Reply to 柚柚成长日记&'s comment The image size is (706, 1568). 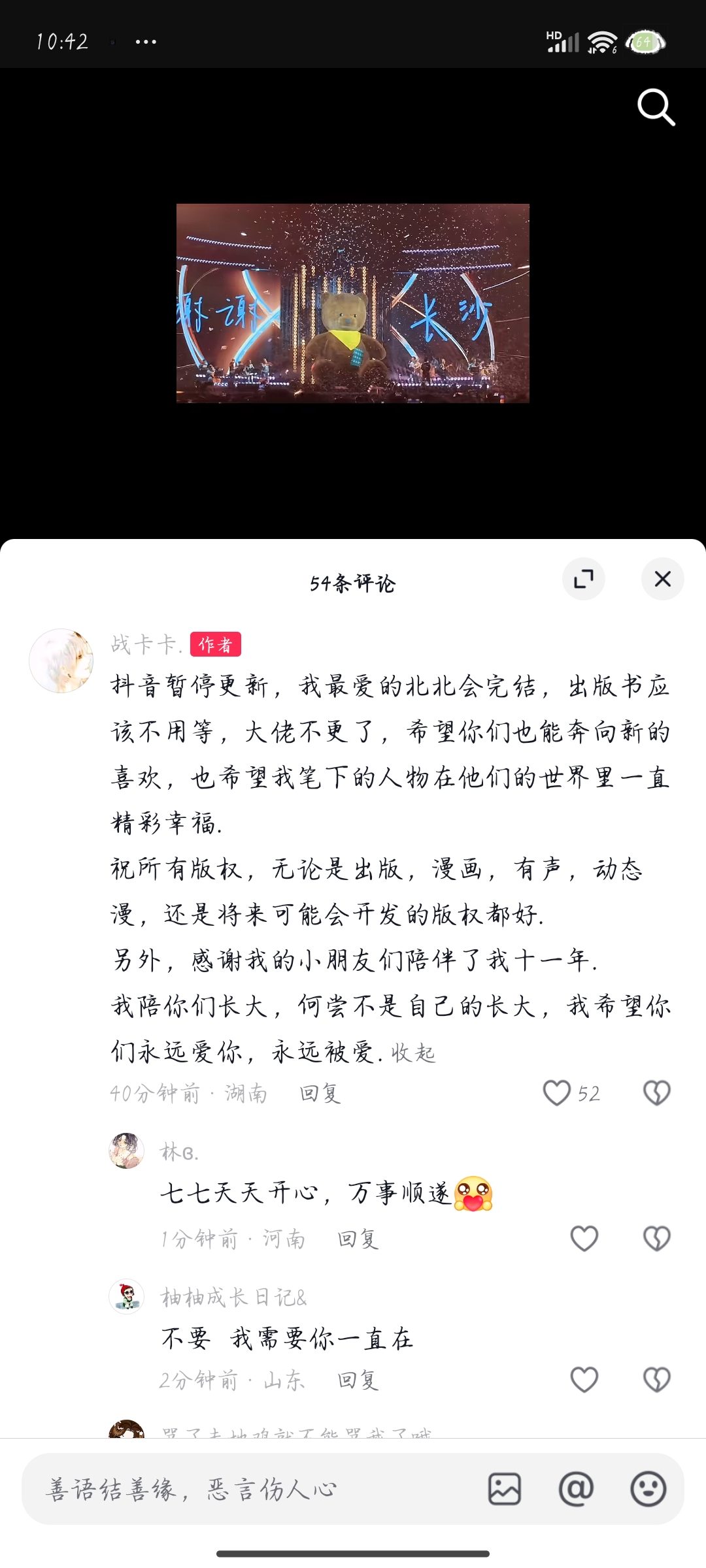point(358,1380)
